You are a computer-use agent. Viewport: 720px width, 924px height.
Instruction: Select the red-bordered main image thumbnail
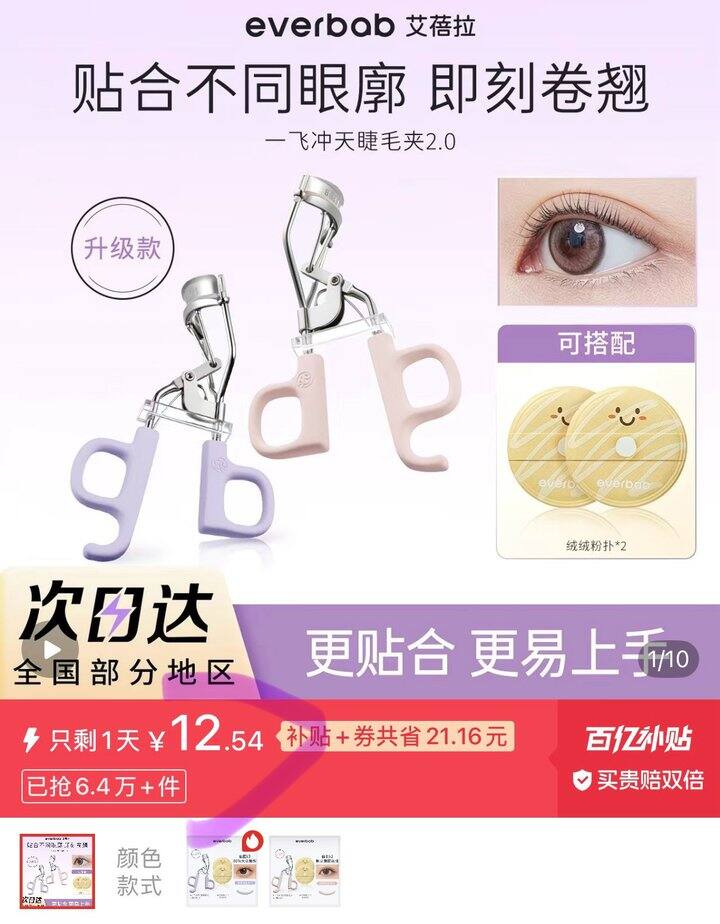(x=58, y=872)
